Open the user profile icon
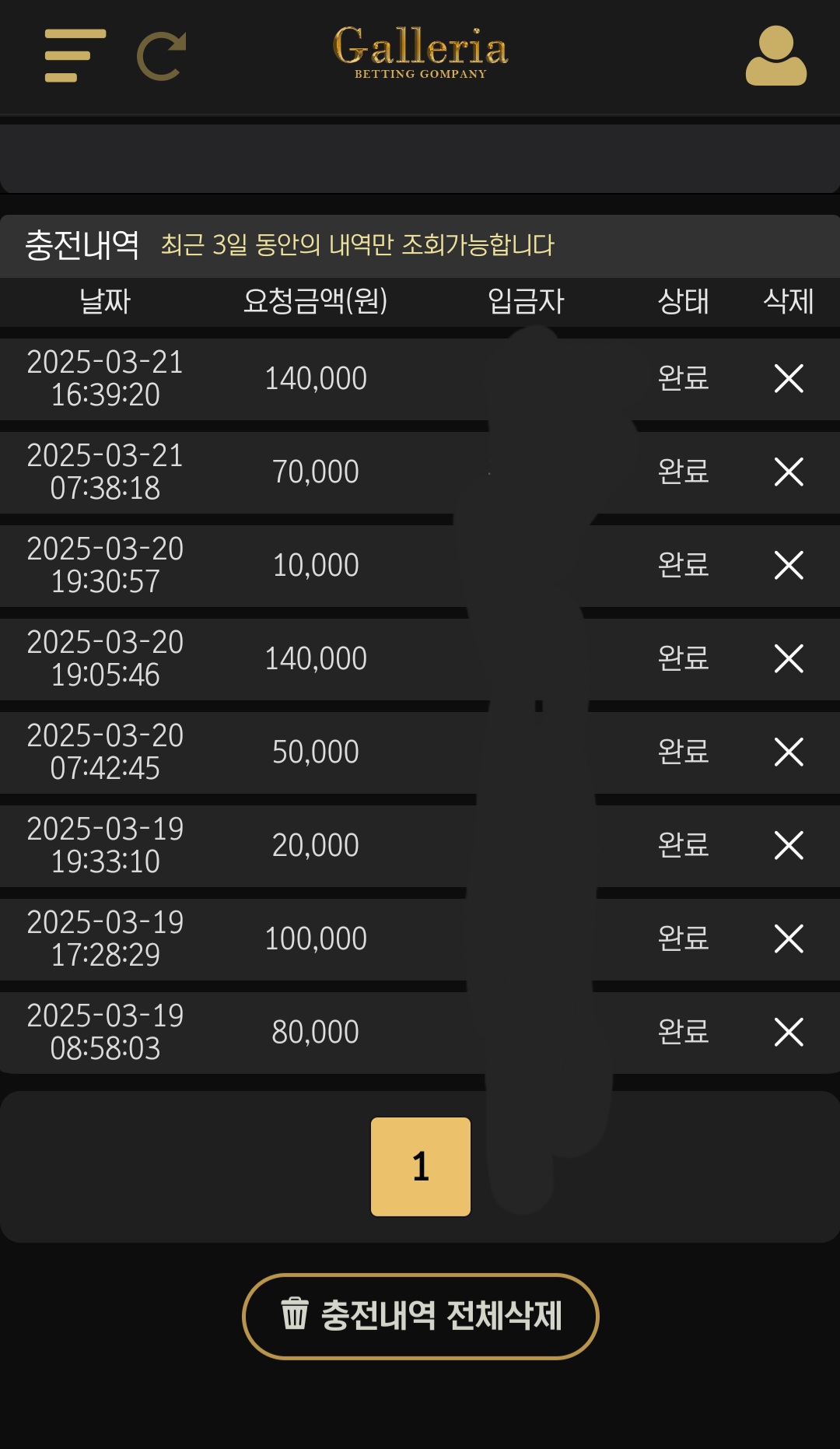 (x=775, y=55)
